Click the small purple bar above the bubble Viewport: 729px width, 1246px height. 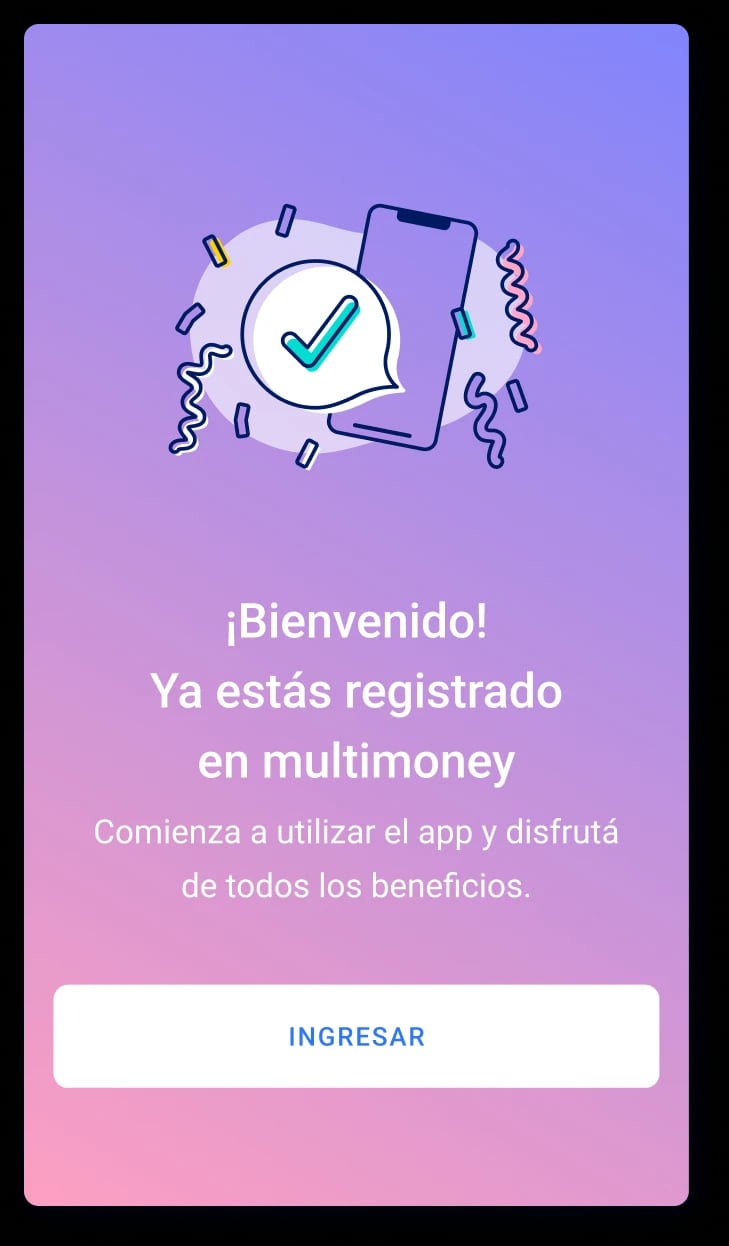[288, 218]
